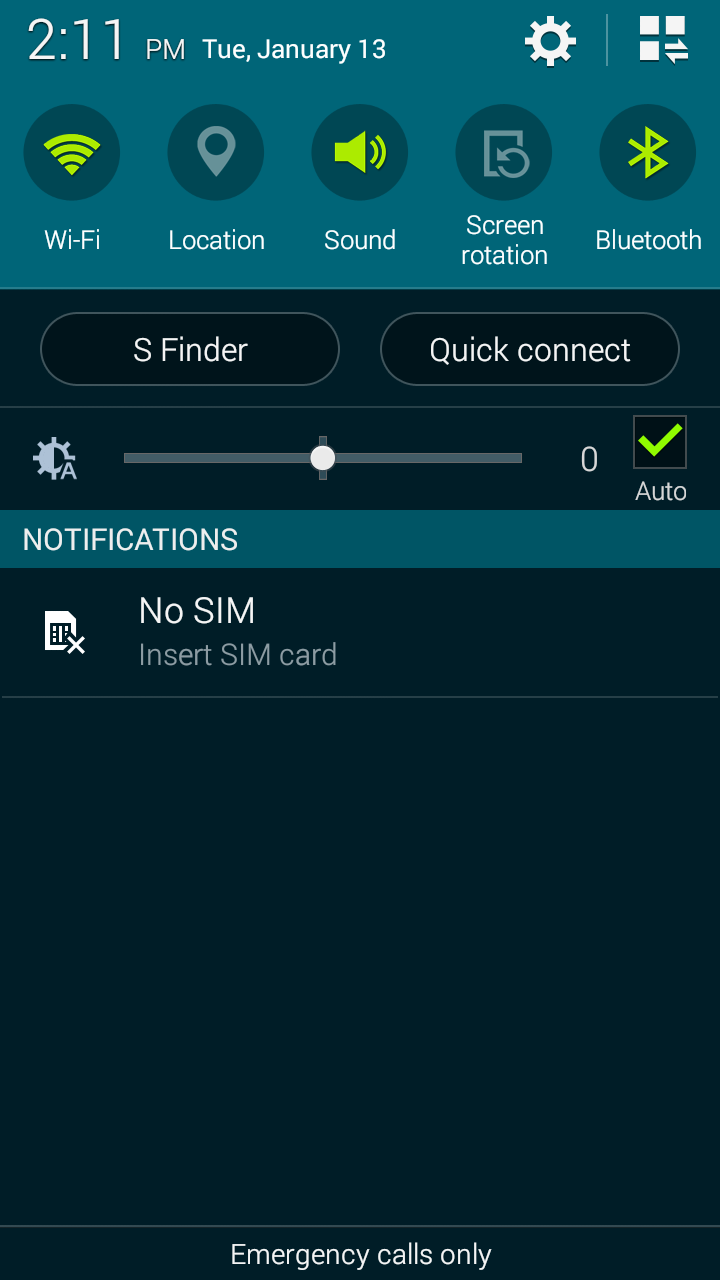Image resolution: width=720 pixels, height=1280 pixels.
Task: Tap the brightness slider track
Action: point(323,458)
